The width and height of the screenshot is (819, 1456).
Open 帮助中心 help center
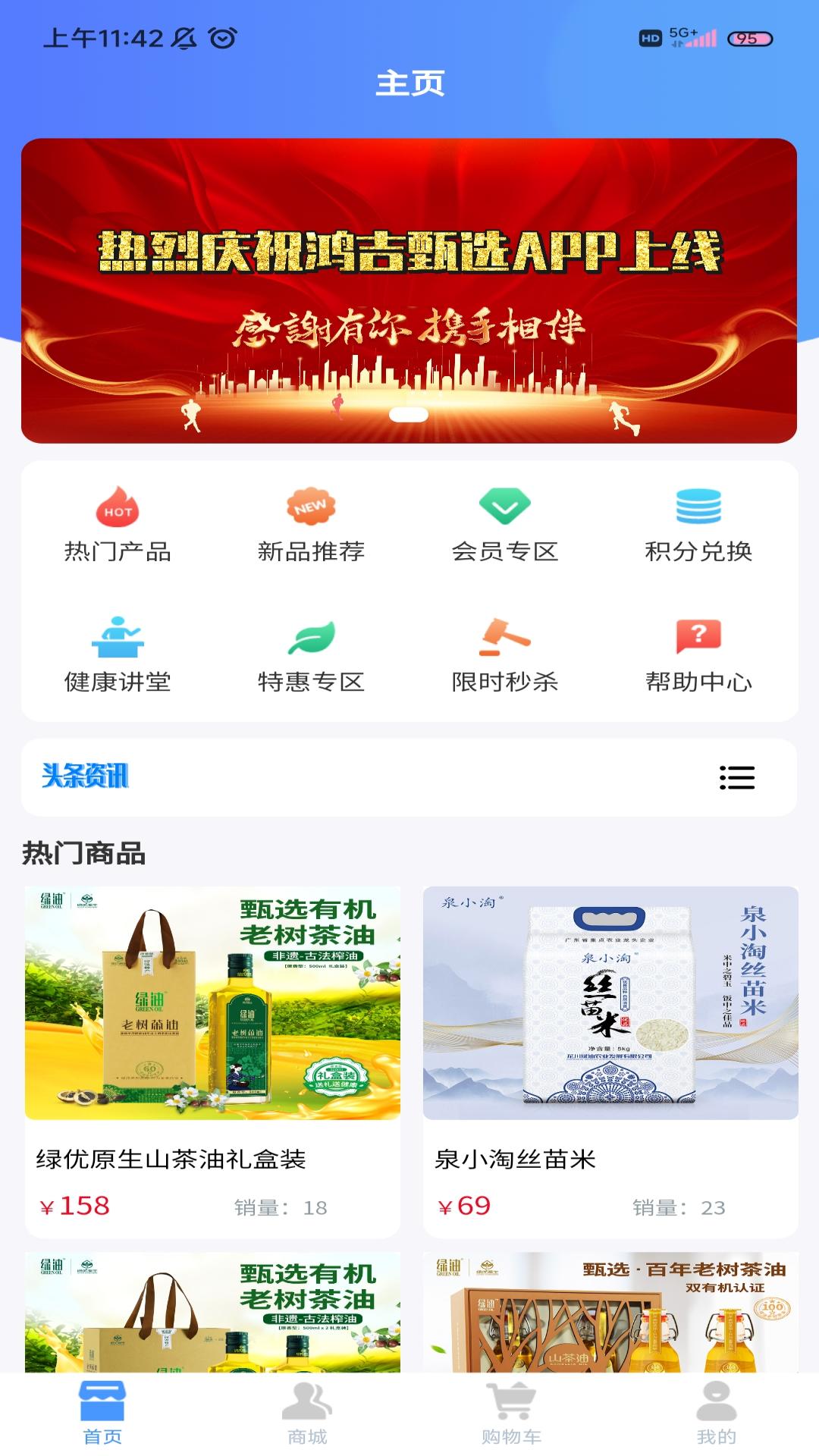point(698,655)
